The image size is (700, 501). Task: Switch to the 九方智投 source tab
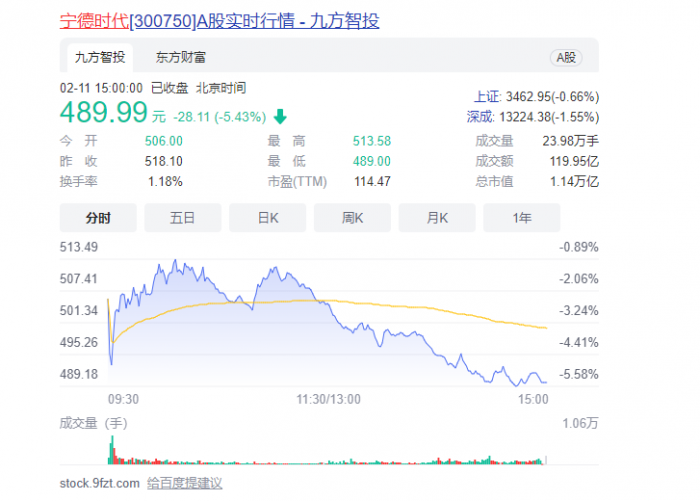[x=99, y=57]
